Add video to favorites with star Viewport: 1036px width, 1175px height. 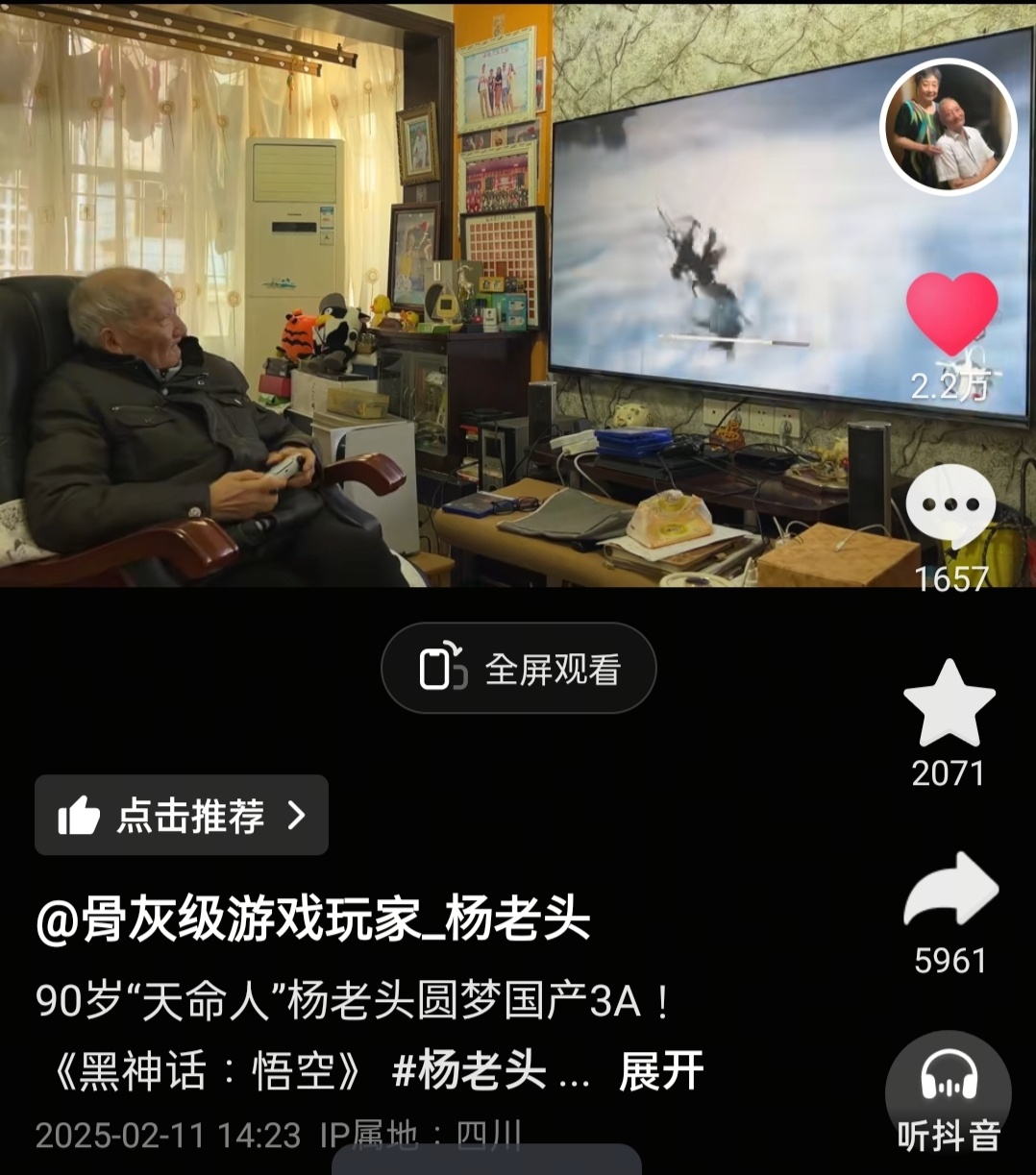tap(950, 704)
